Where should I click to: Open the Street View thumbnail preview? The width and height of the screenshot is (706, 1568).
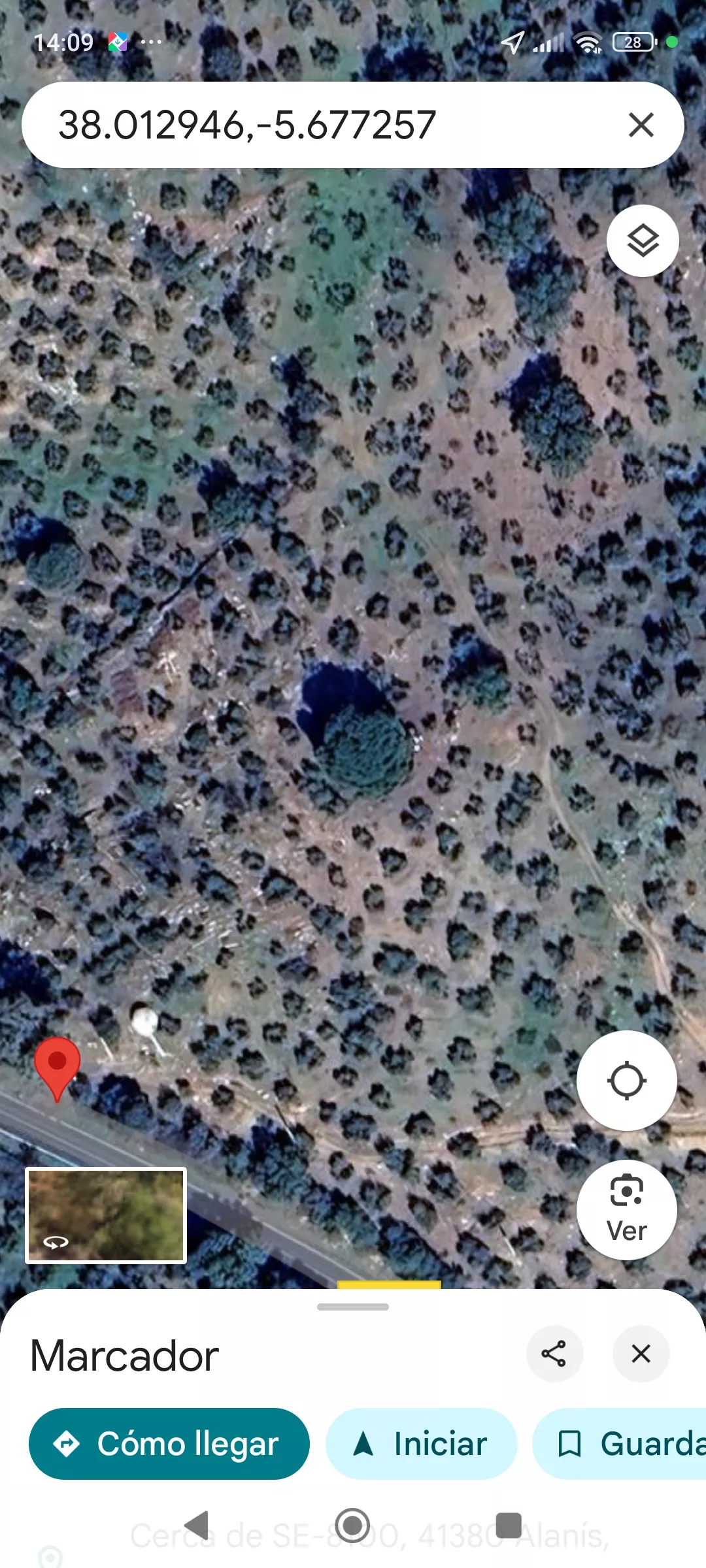[106, 1216]
